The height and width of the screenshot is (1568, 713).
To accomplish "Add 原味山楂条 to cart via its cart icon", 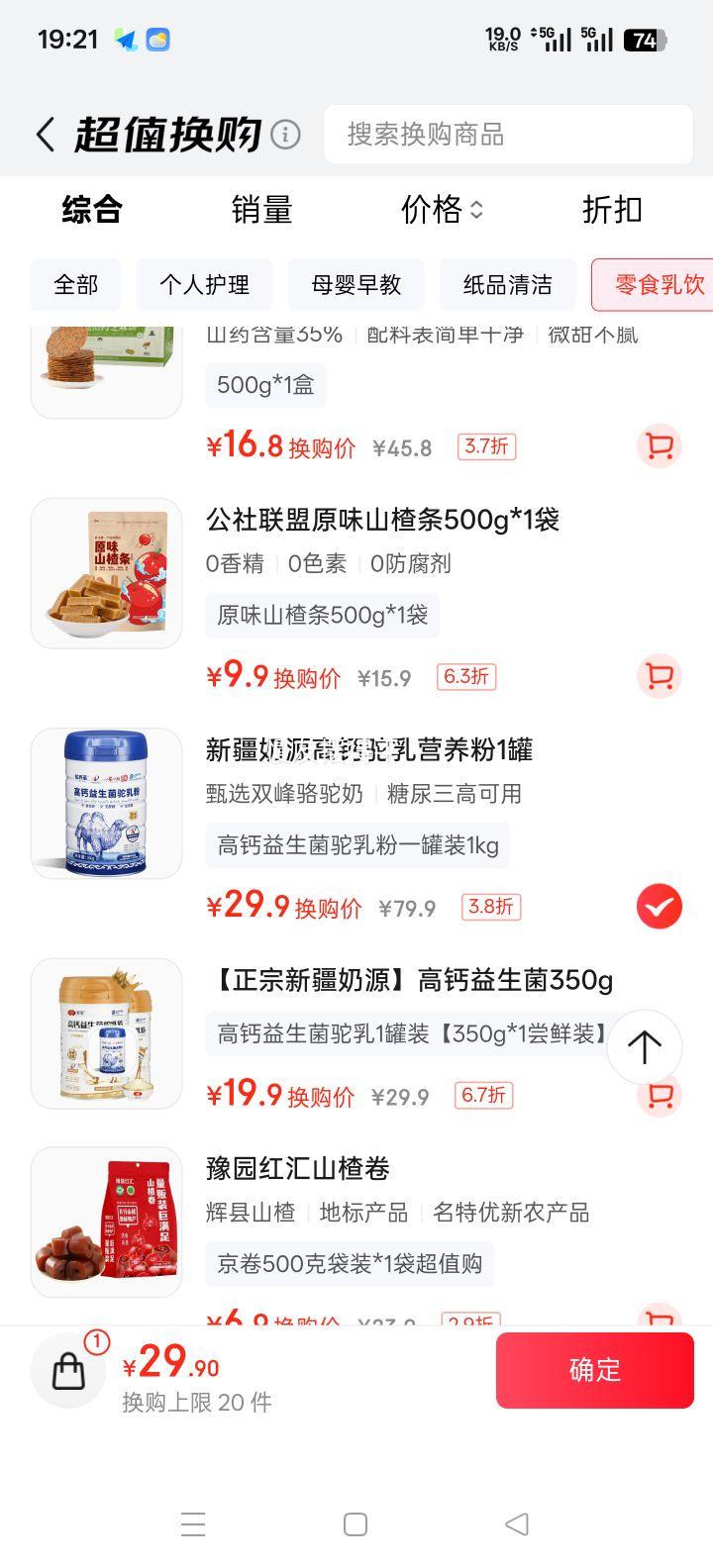I will 659,676.
